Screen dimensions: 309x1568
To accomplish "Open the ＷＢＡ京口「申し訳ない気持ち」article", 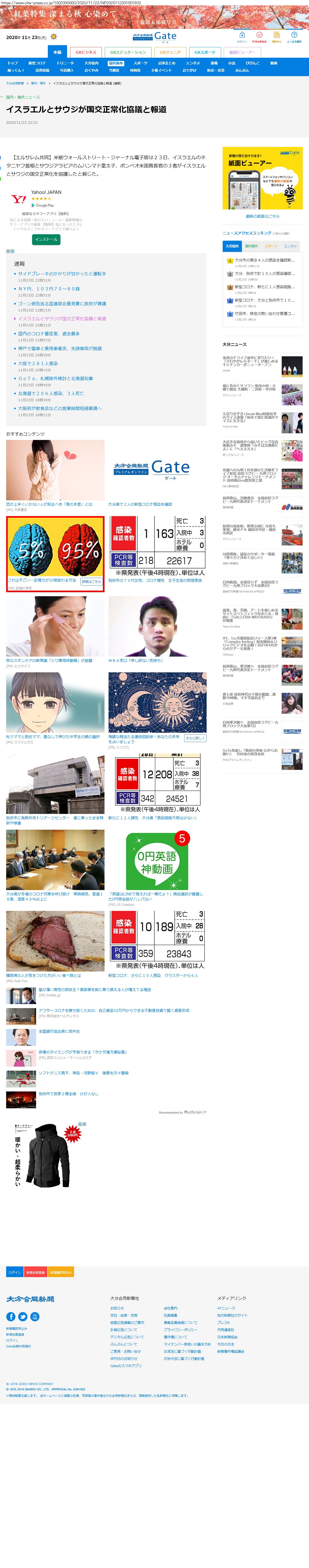I will 136,660.
